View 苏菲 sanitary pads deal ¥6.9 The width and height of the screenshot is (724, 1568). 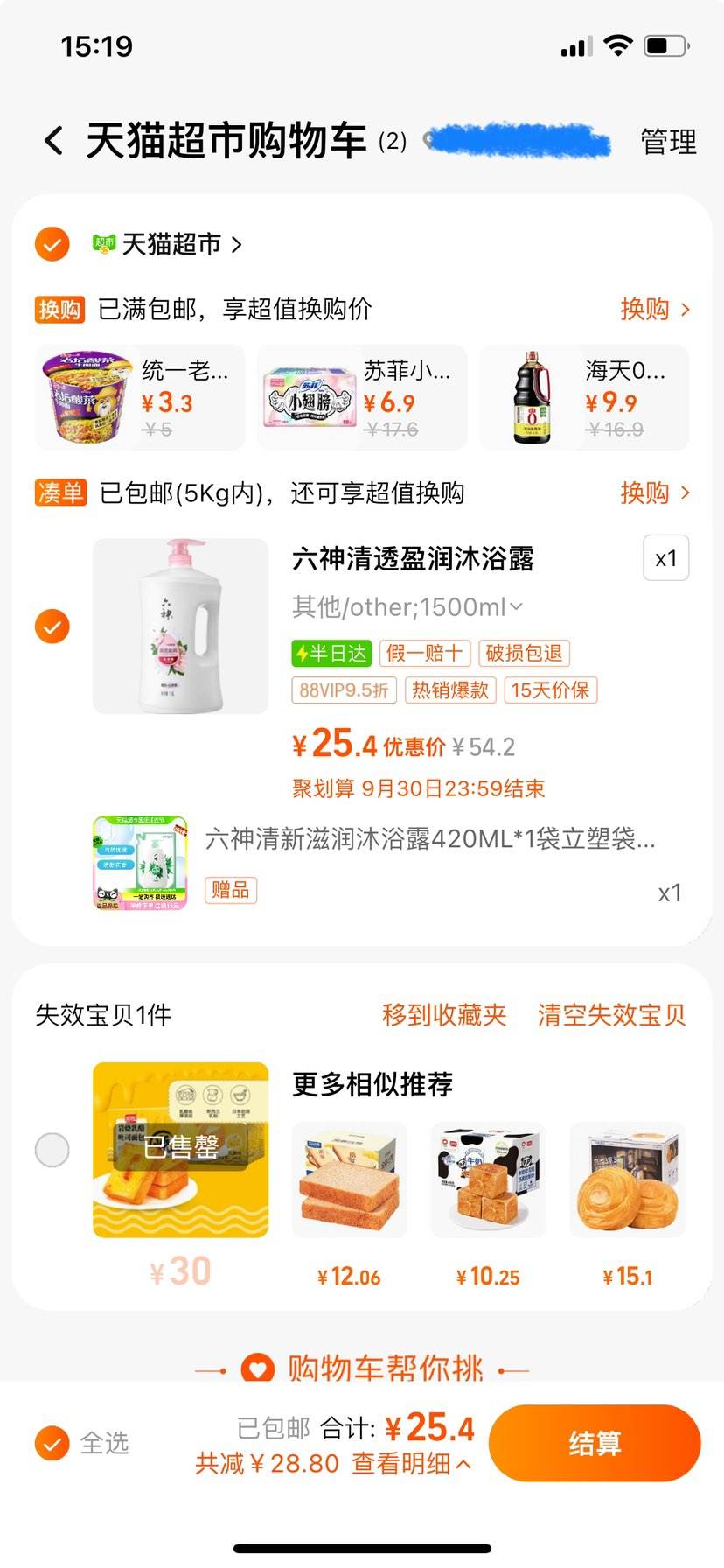coord(362,398)
